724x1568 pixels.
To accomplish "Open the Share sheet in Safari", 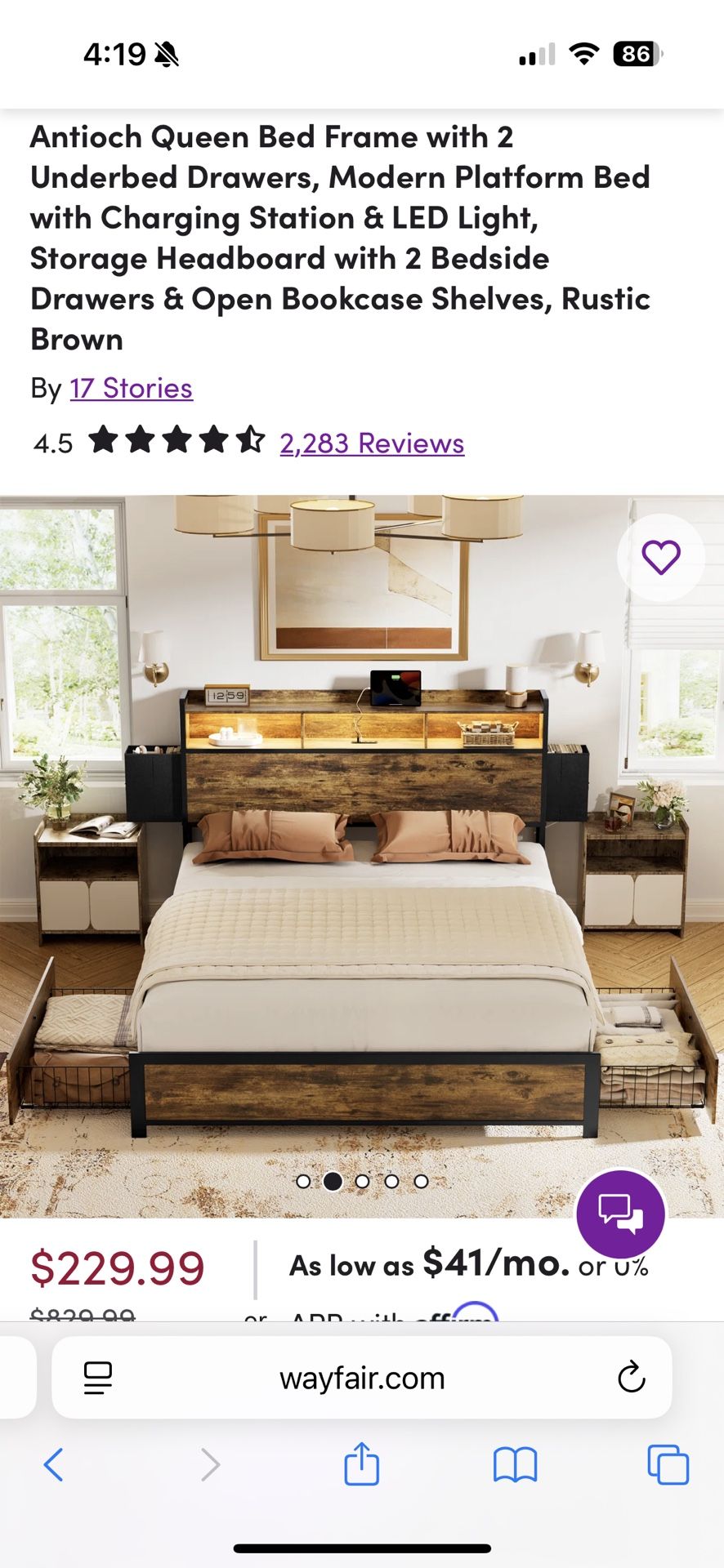I will point(362,1464).
